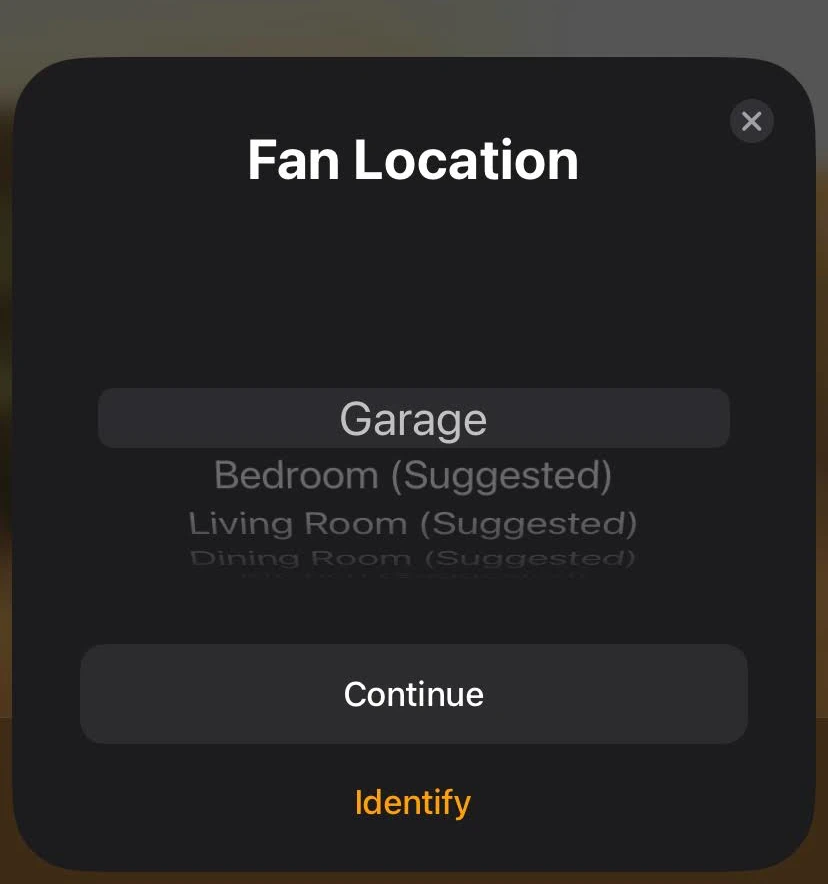Click the Fan Location title text
The image size is (828, 884).
click(413, 160)
